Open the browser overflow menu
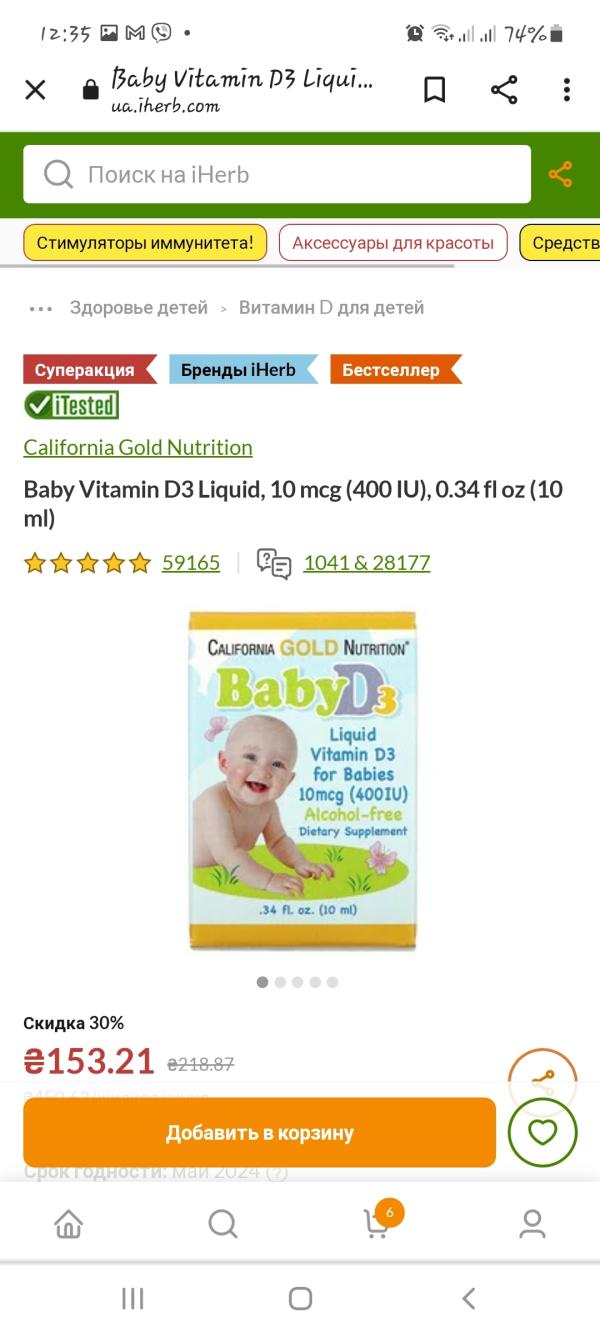 pyautogui.click(x=566, y=90)
